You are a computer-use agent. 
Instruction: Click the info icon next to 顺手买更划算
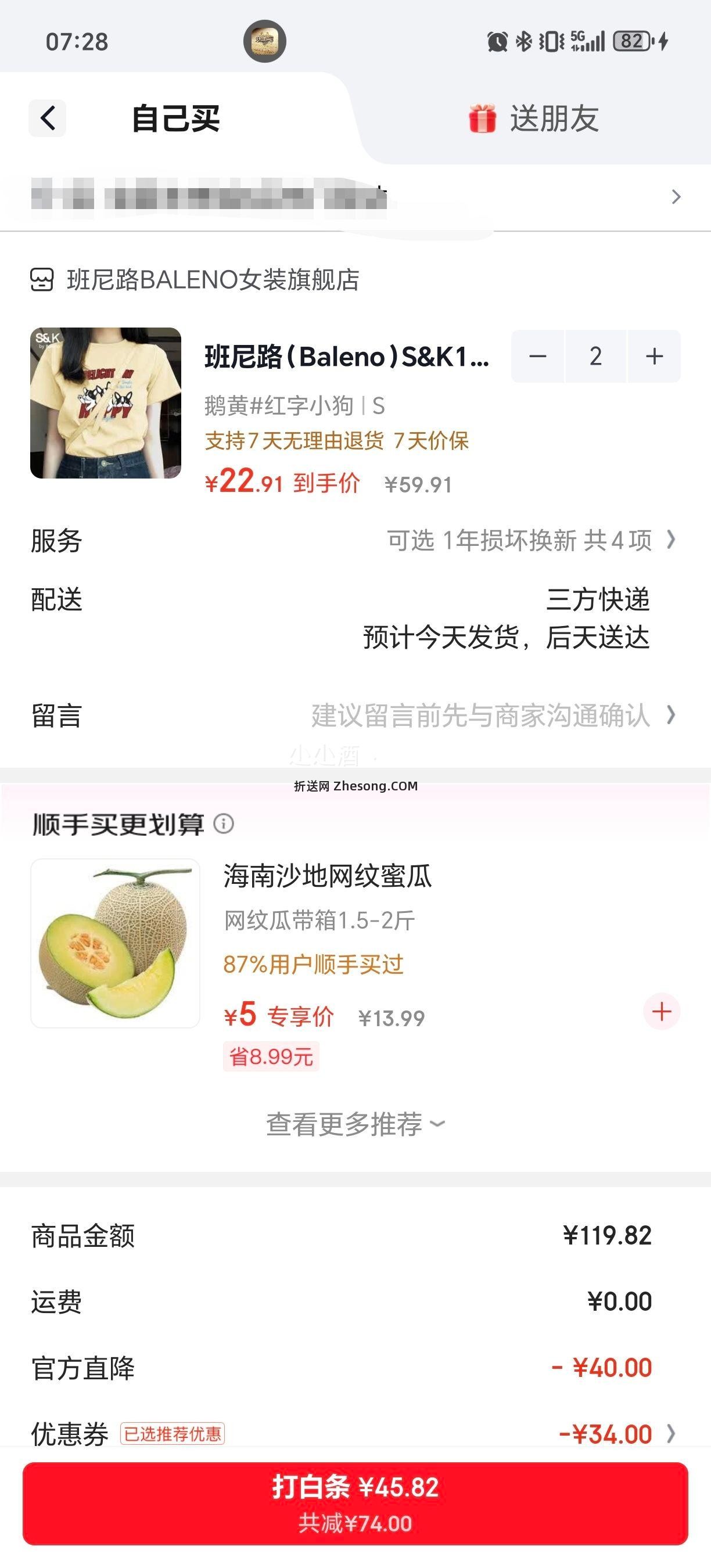[225, 825]
